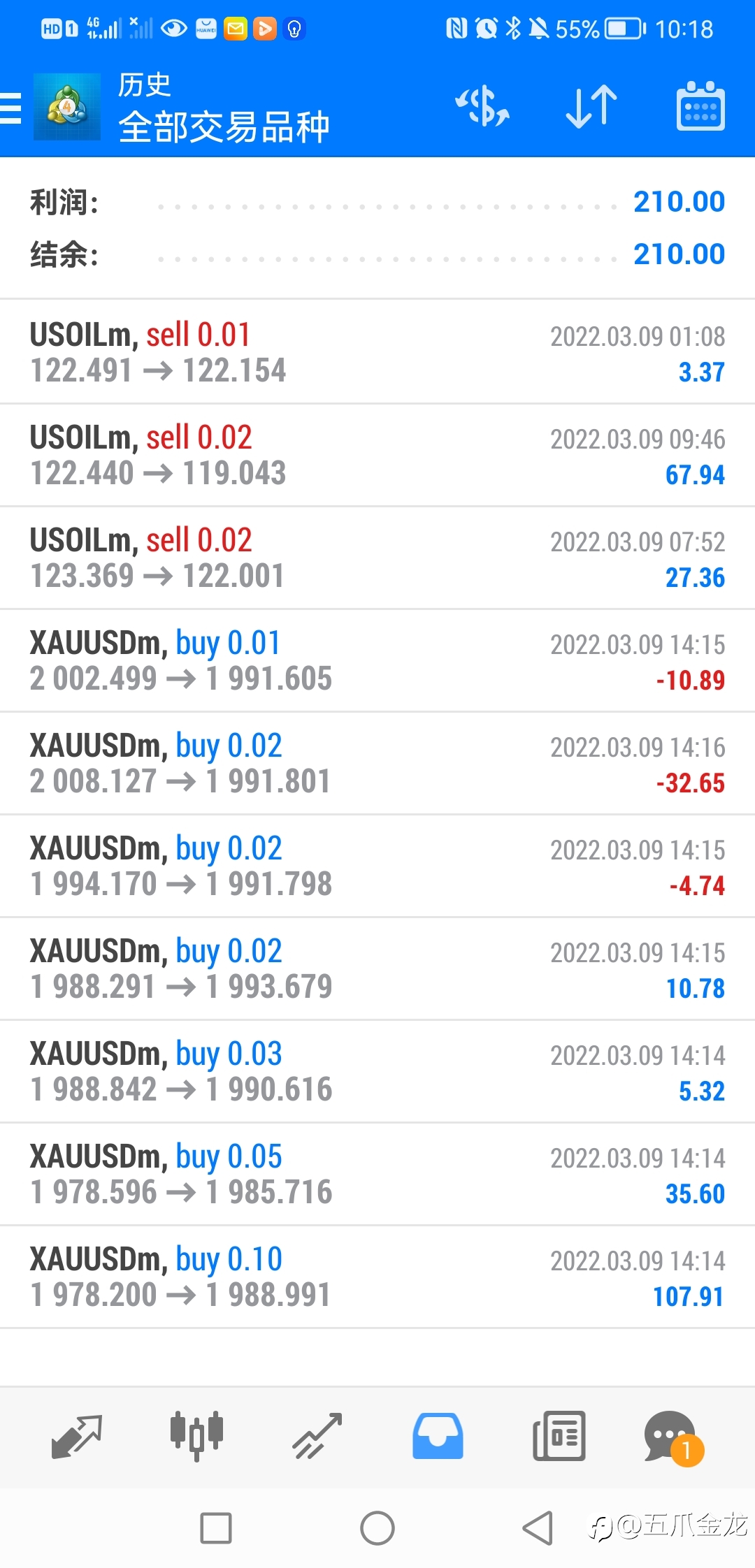This screenshot has width=755, height=1568.
Task: View the XAUUSDm buy 0.05 trade
Action: (377, 1174)
